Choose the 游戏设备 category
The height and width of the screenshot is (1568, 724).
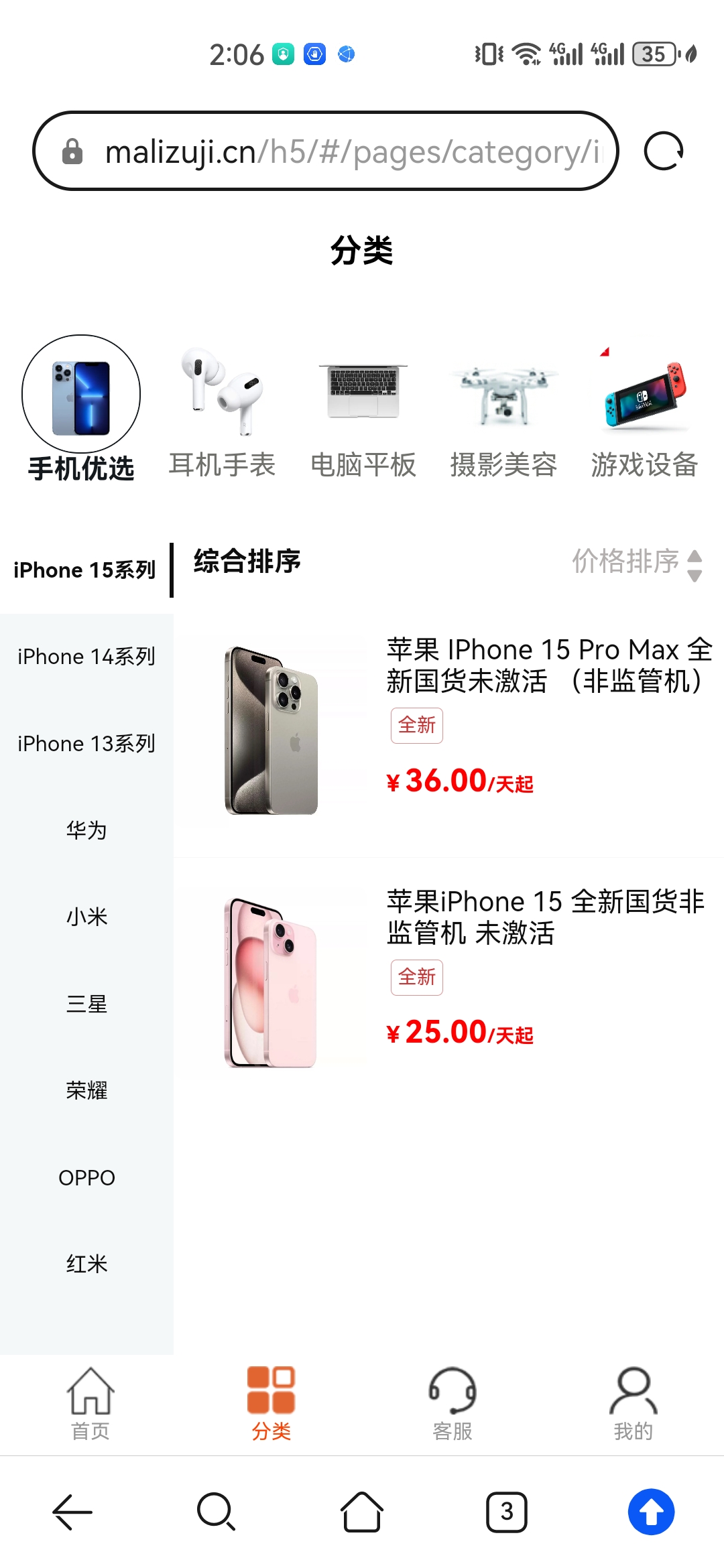point(644,412)
